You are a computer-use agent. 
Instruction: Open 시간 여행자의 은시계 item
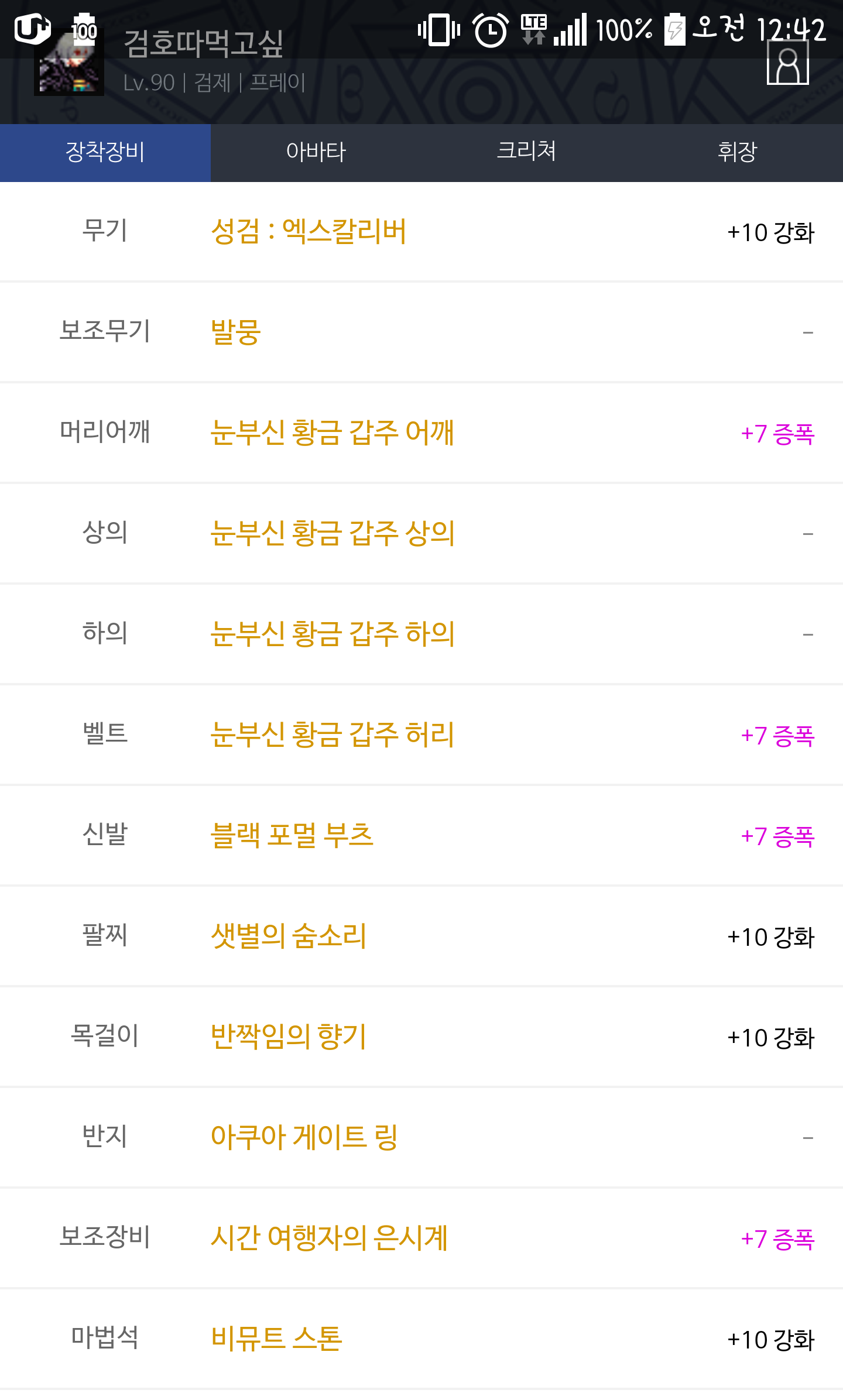coord(421,1238)
